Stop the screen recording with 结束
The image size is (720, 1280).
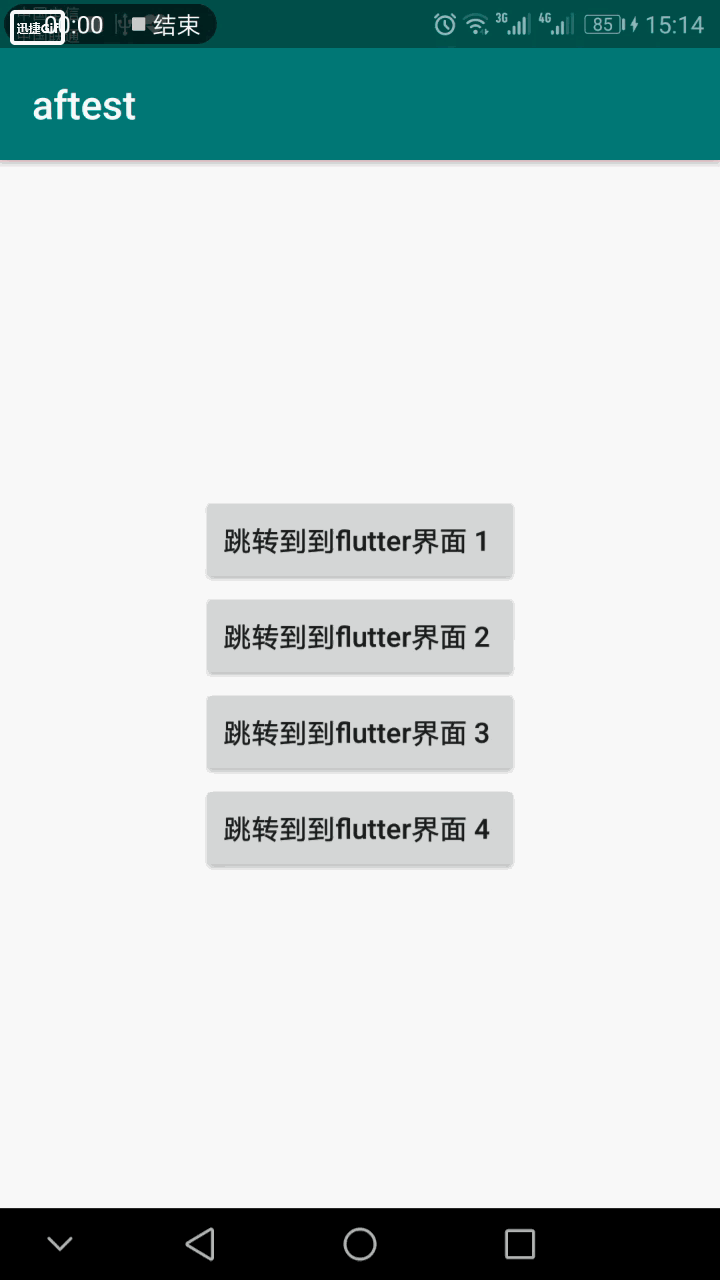(166, 24)
